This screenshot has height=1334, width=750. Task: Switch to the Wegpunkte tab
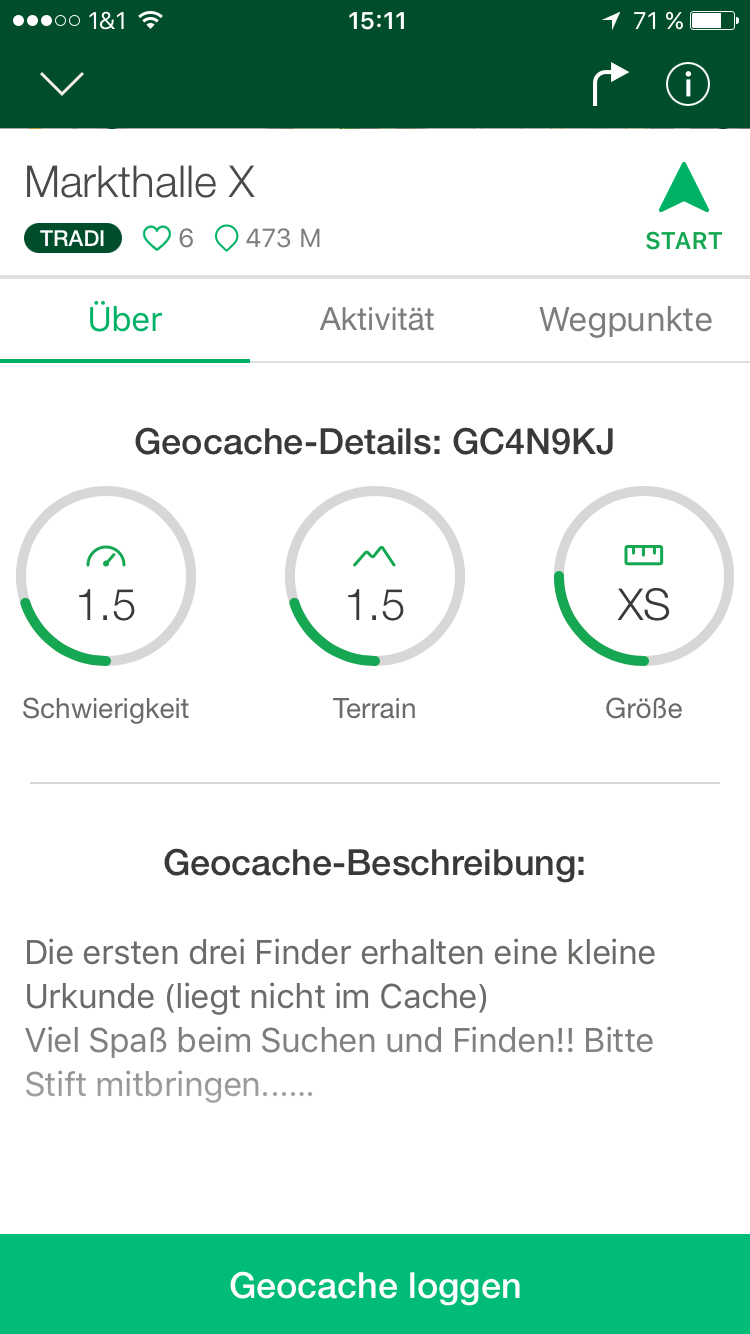[x=626, y=320]
